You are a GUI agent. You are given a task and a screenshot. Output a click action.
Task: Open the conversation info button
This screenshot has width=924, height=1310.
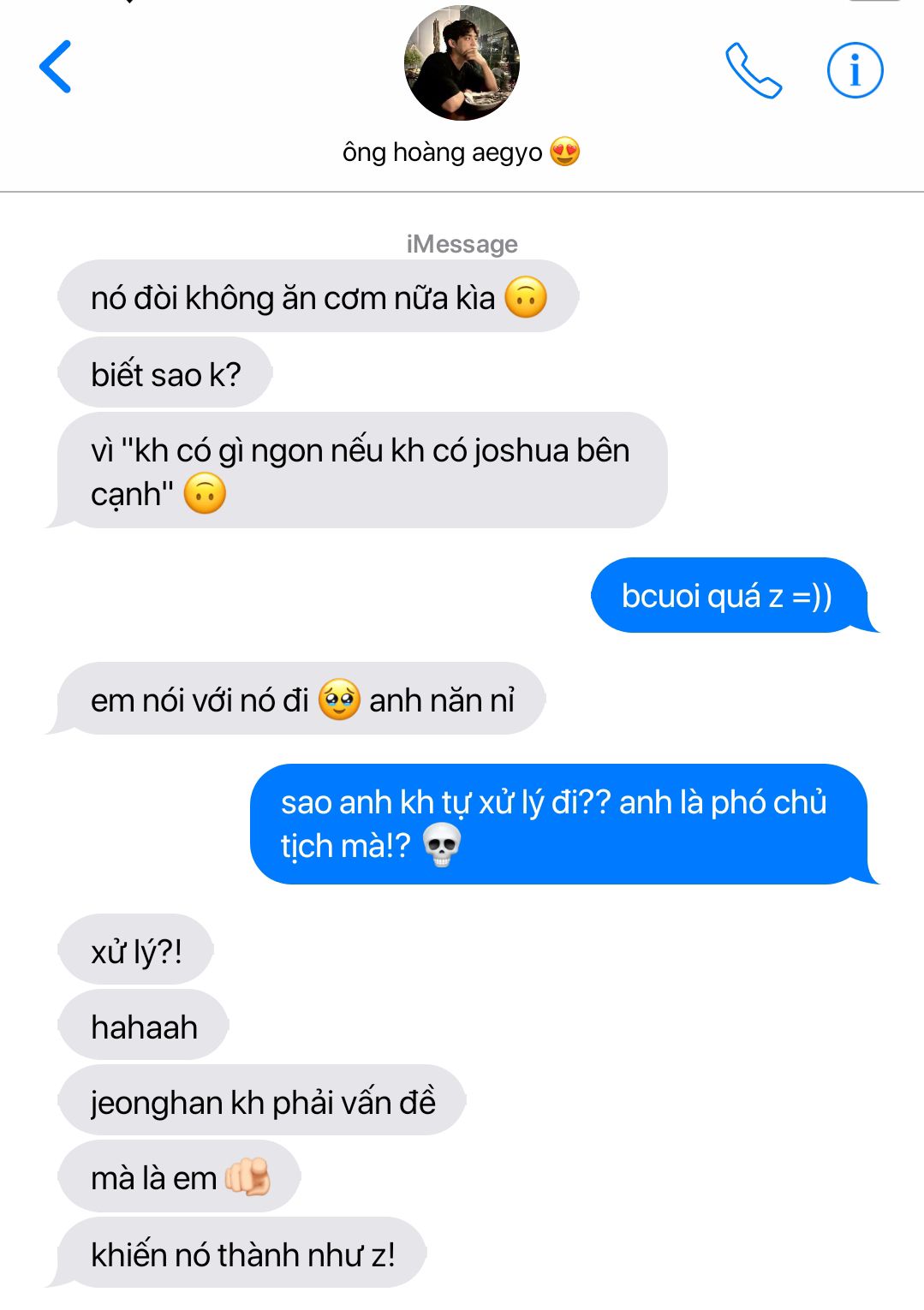(x=855, y=70)
